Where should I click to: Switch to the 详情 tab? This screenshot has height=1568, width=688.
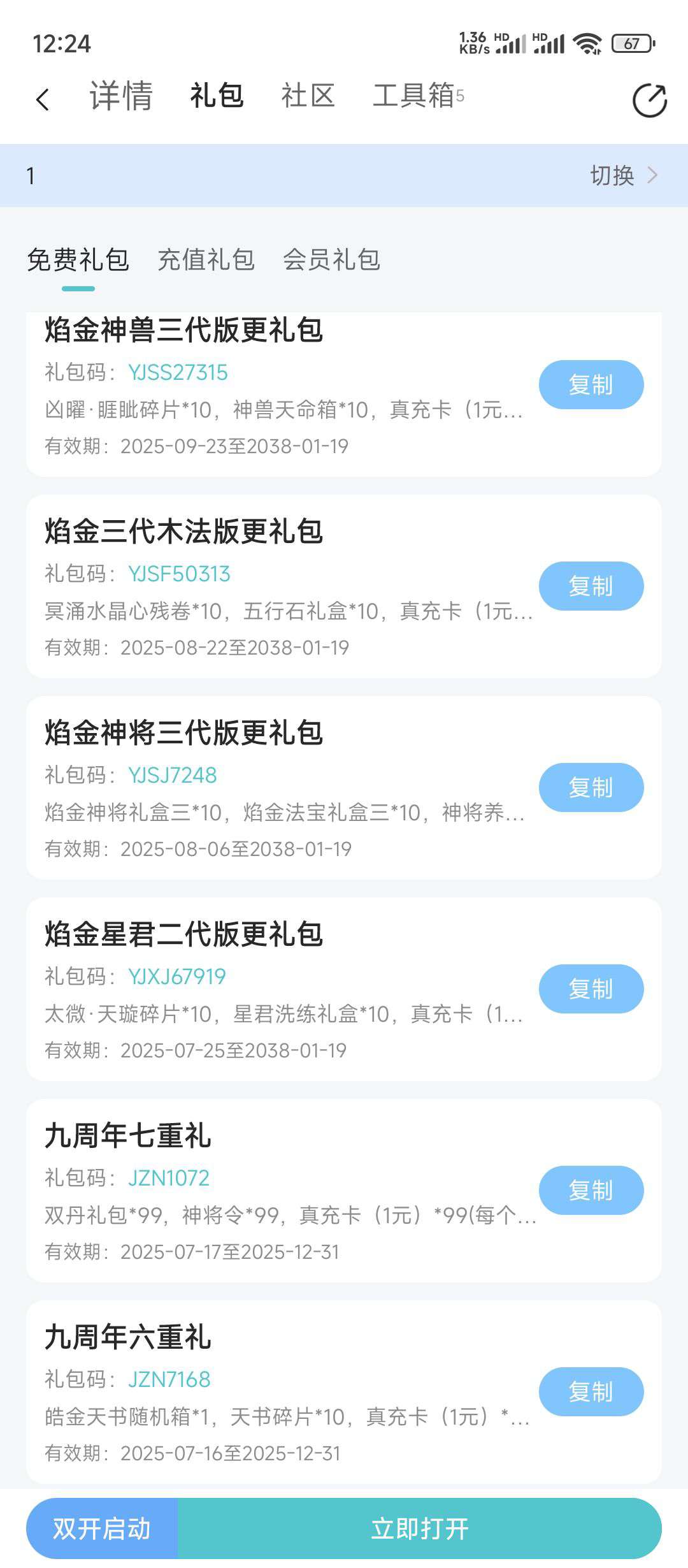pos(121,96)
